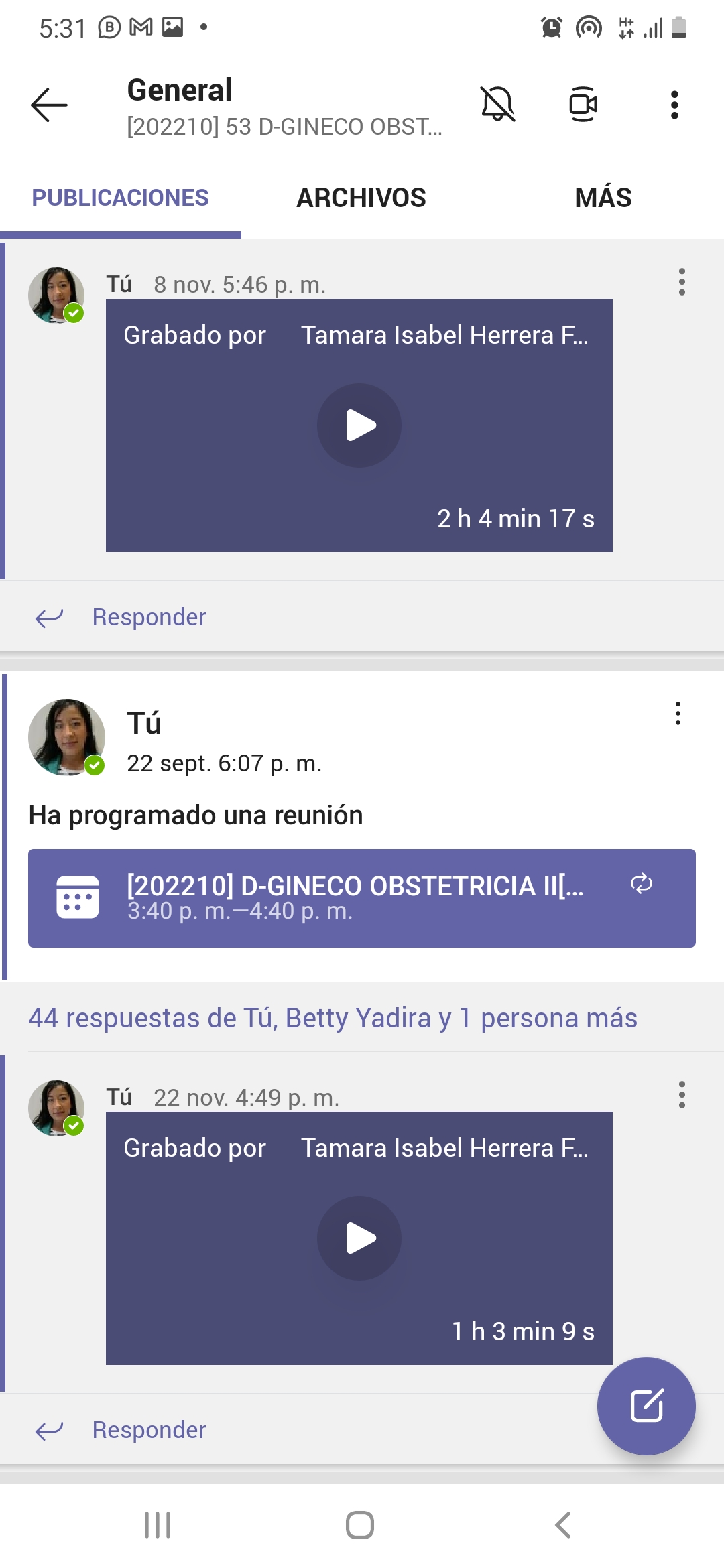Reply to the 8 nov. recording post

pyautogui.click(x=149, y=617)
